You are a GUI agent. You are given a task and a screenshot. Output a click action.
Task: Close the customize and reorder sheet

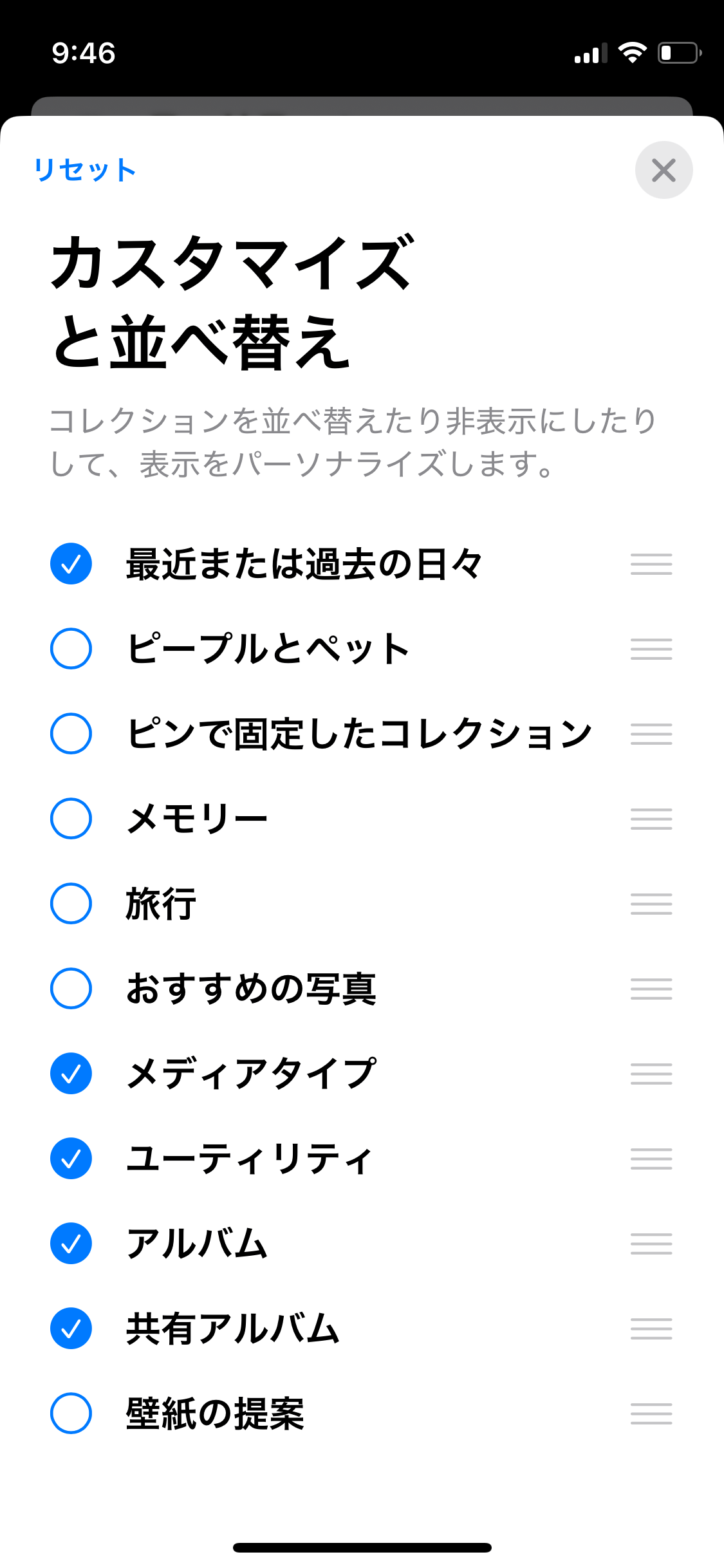coord(664,170)
